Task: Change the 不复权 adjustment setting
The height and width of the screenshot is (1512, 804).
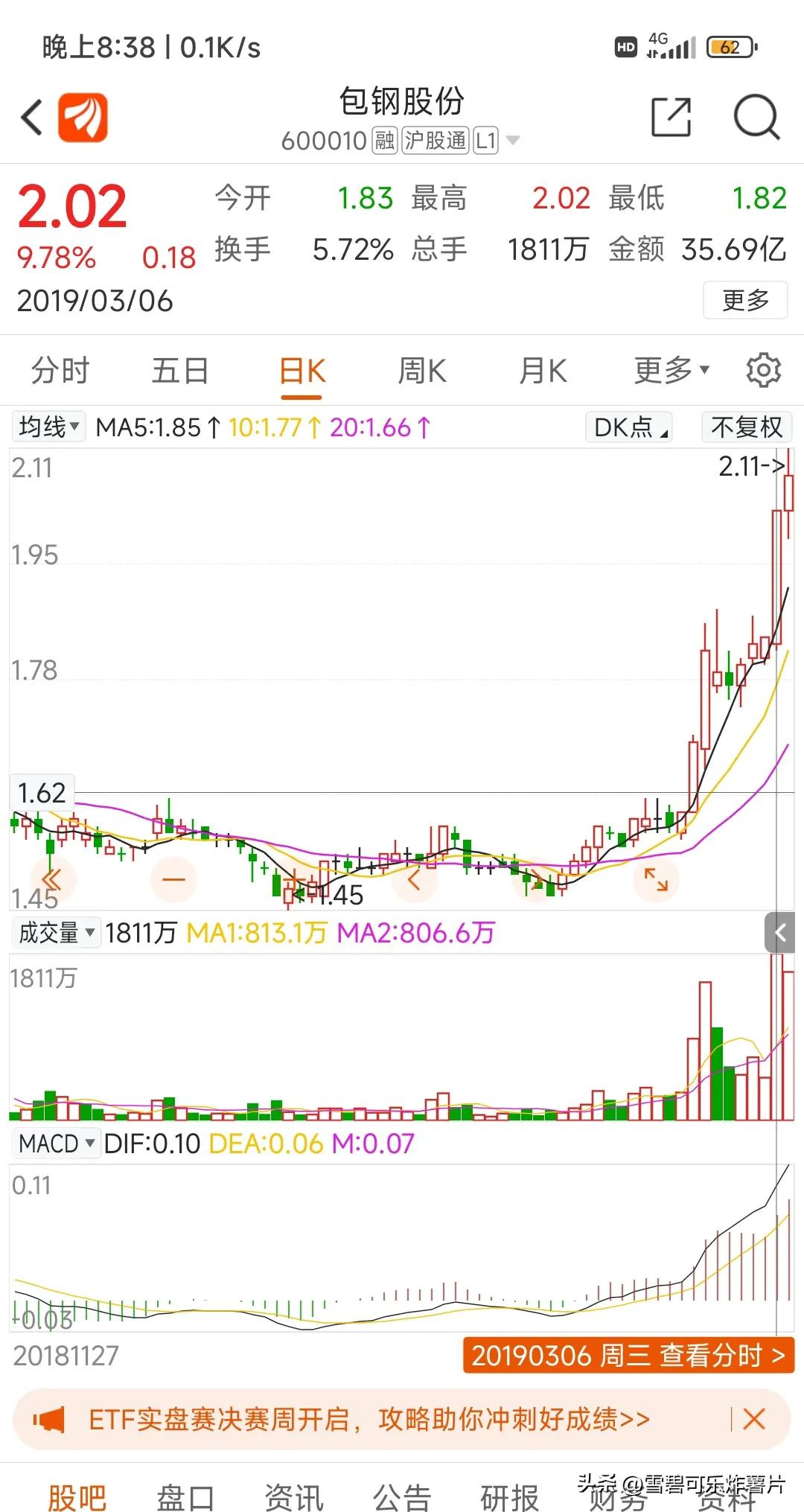Action: click(x=747, y=427)
